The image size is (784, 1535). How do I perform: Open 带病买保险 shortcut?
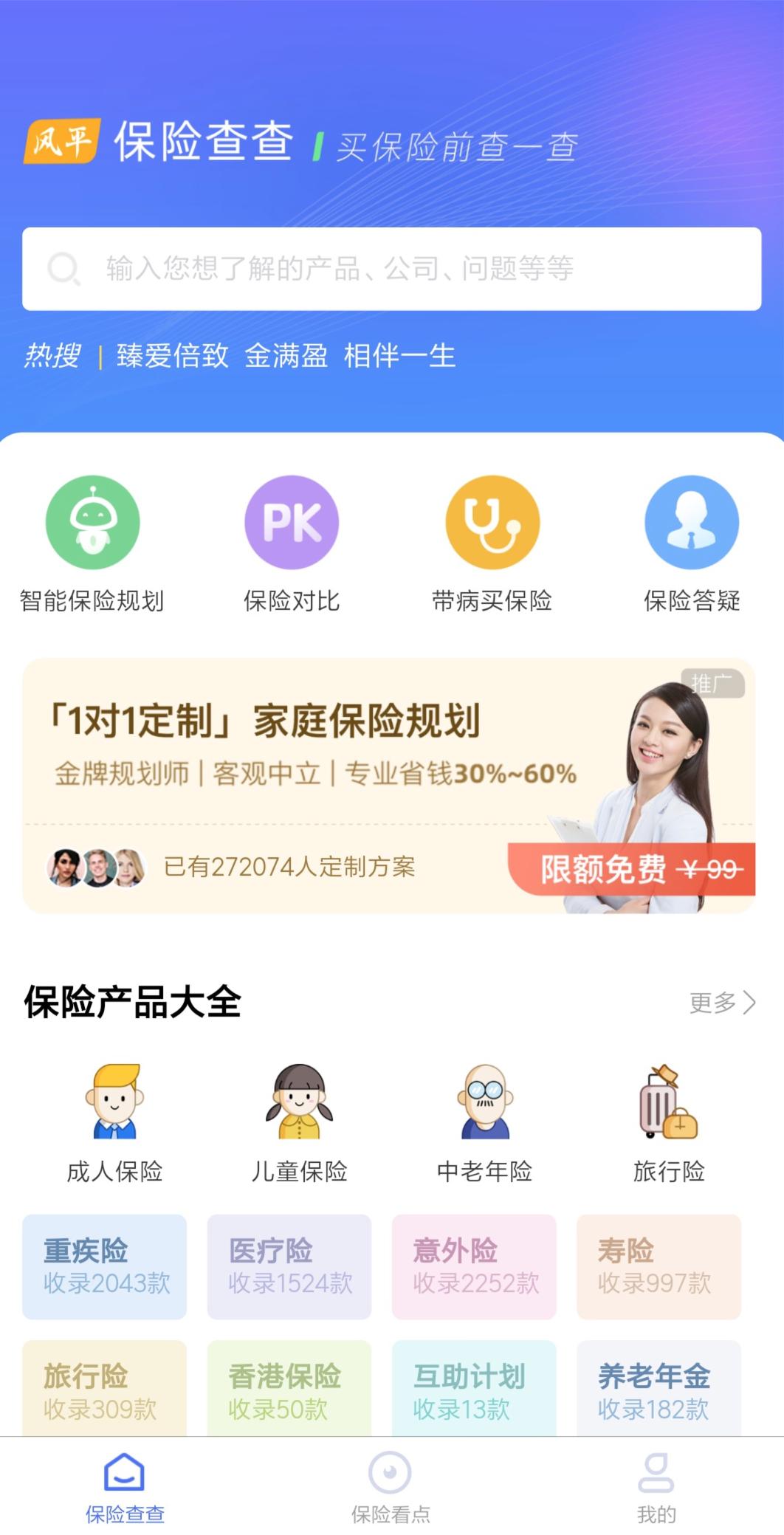[x=492, y=543]
